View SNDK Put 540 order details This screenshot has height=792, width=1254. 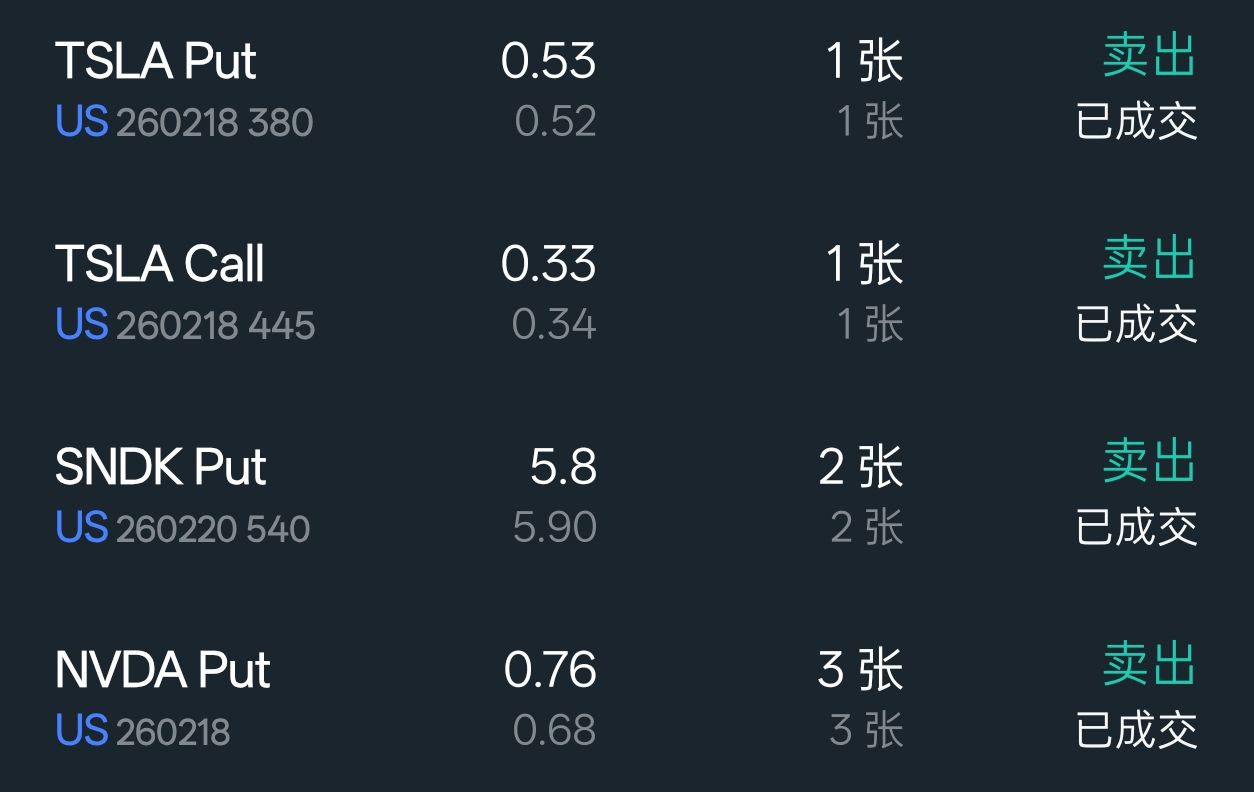pyautogui.click(x=626, y=496)
